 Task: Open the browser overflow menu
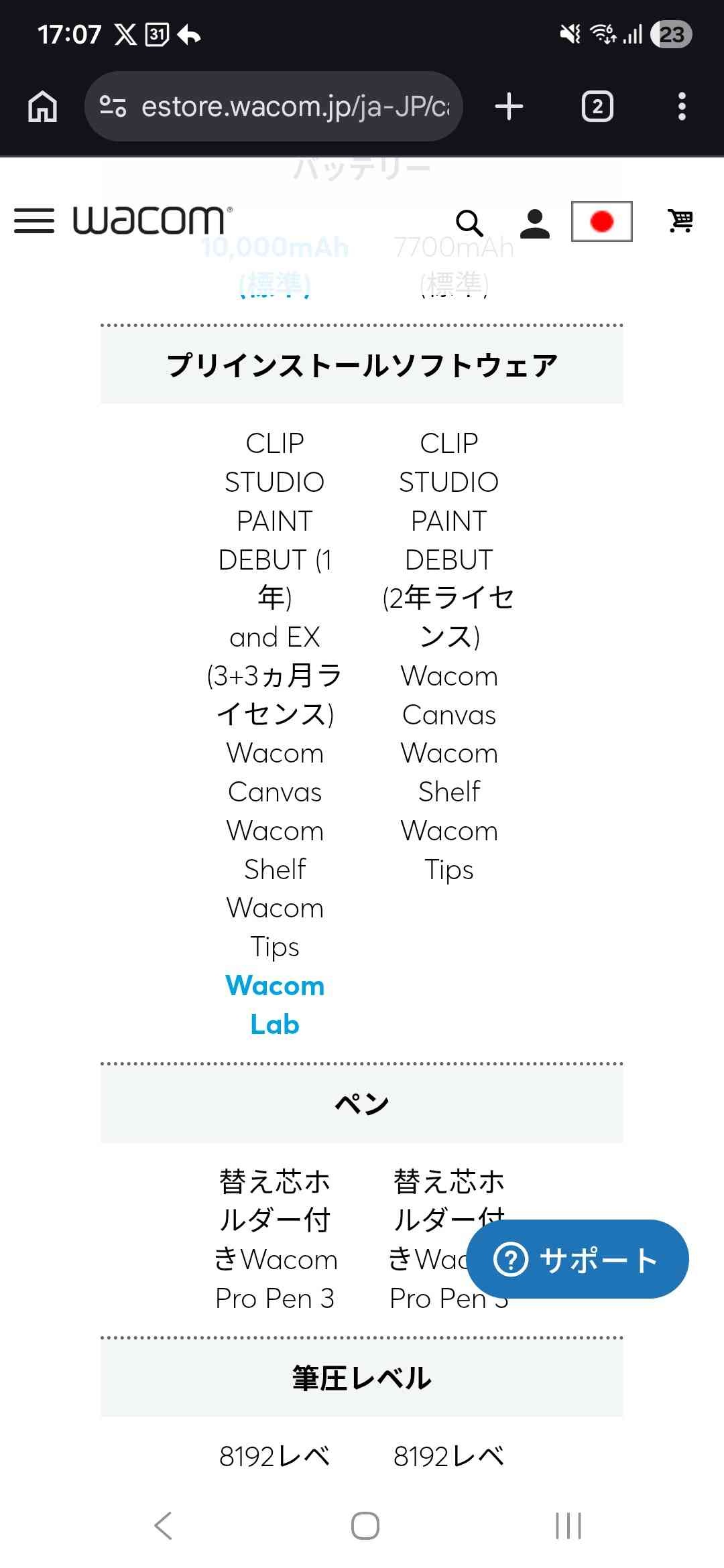point(681,107)
